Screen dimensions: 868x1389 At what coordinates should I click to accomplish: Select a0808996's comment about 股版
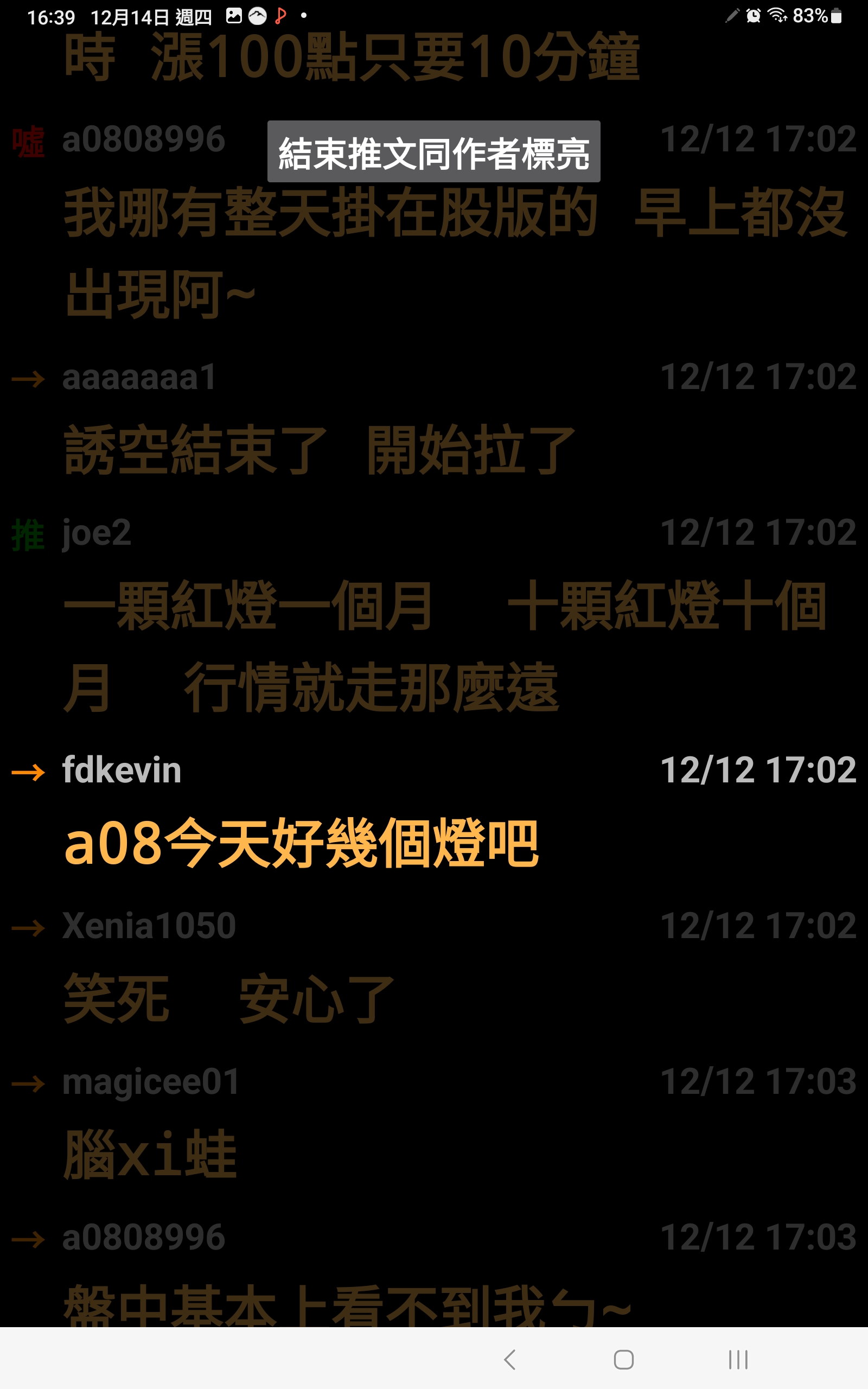pyautogui.click(x=454, y=252)
